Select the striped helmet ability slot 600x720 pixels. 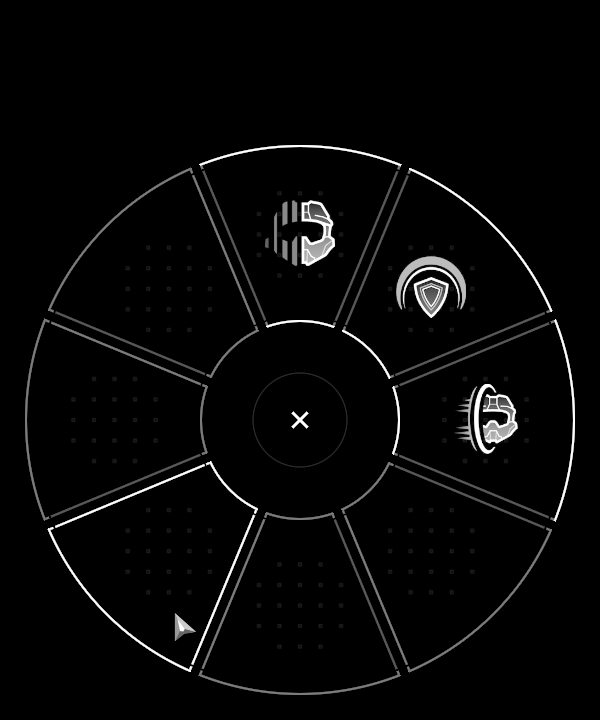tap(301, 234)
